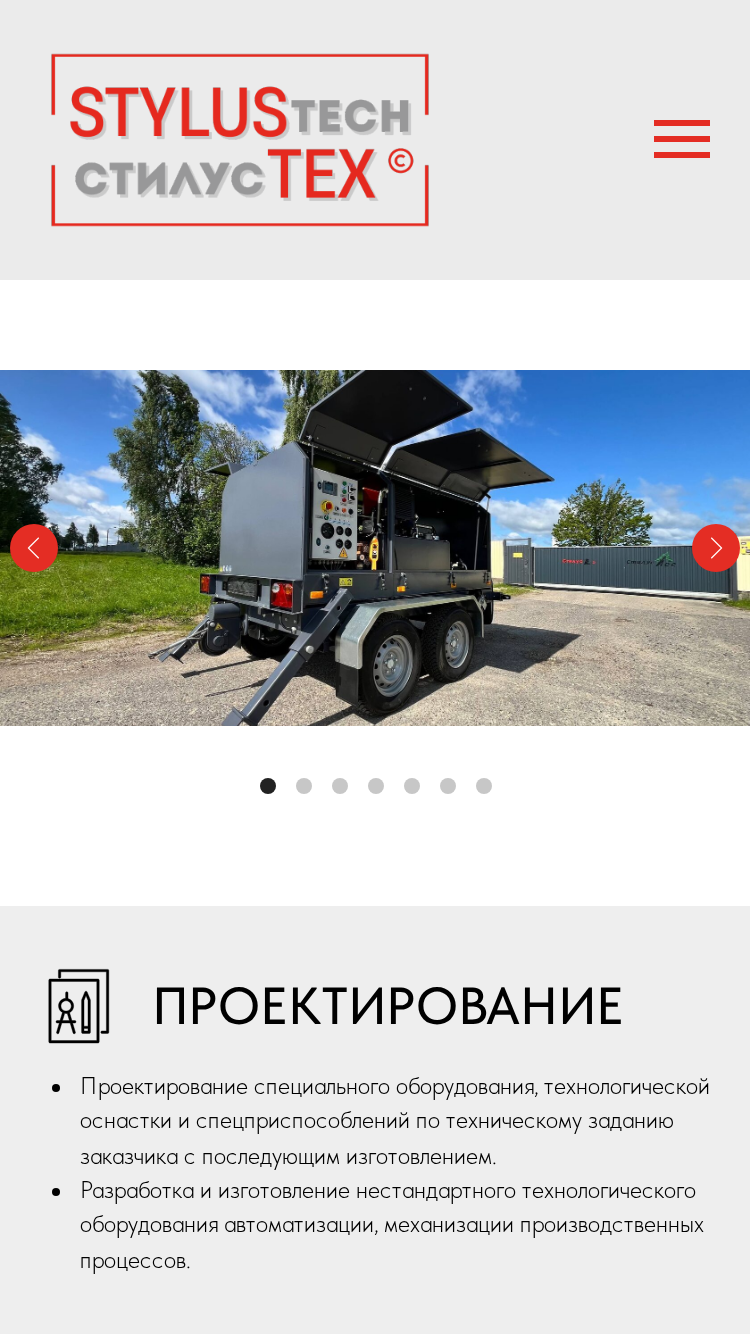Jump to the second slide dot

304,786
